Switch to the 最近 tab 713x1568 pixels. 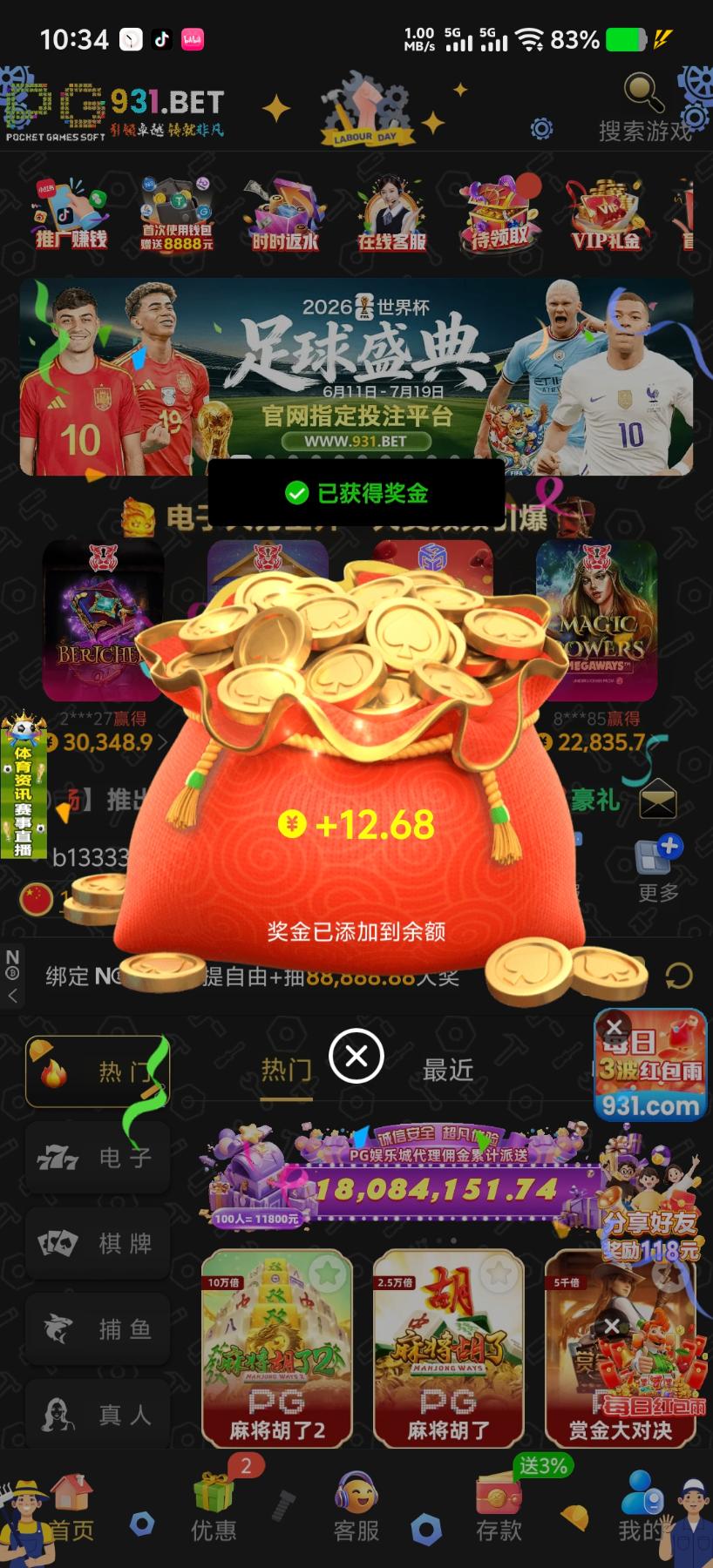point(447,1070)
